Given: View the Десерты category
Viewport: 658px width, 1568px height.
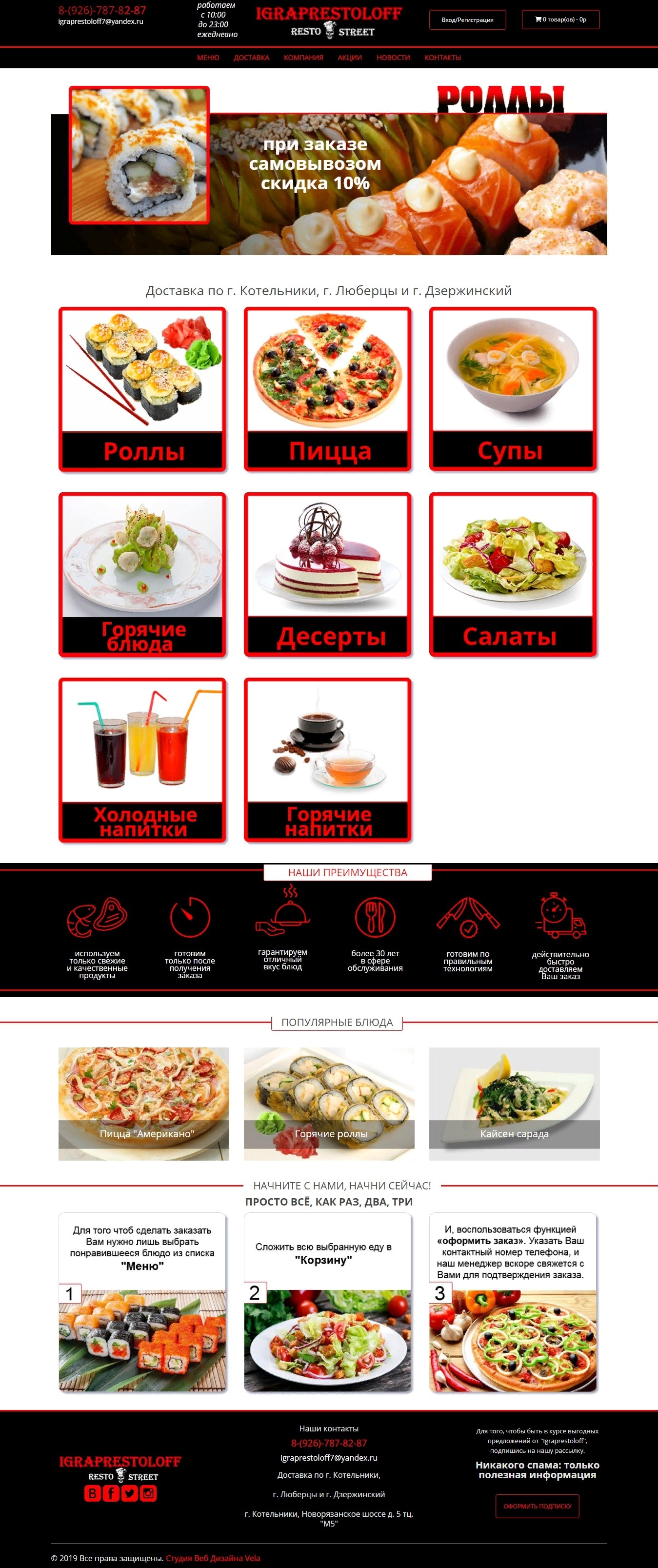Looking at the screenshot, I should pos(327,575).
